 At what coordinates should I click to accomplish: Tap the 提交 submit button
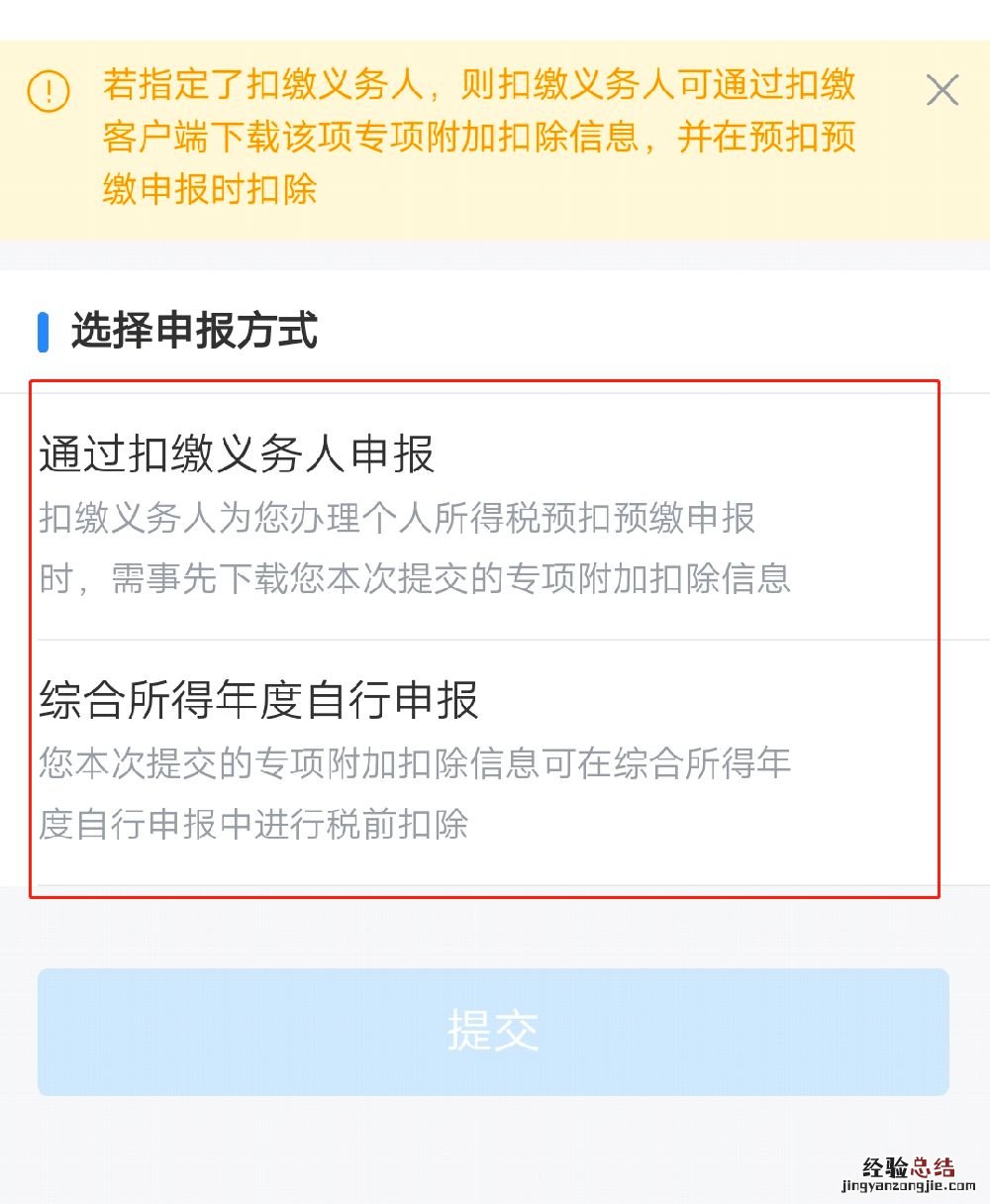pyautogui.click(x=493, y=1032)
